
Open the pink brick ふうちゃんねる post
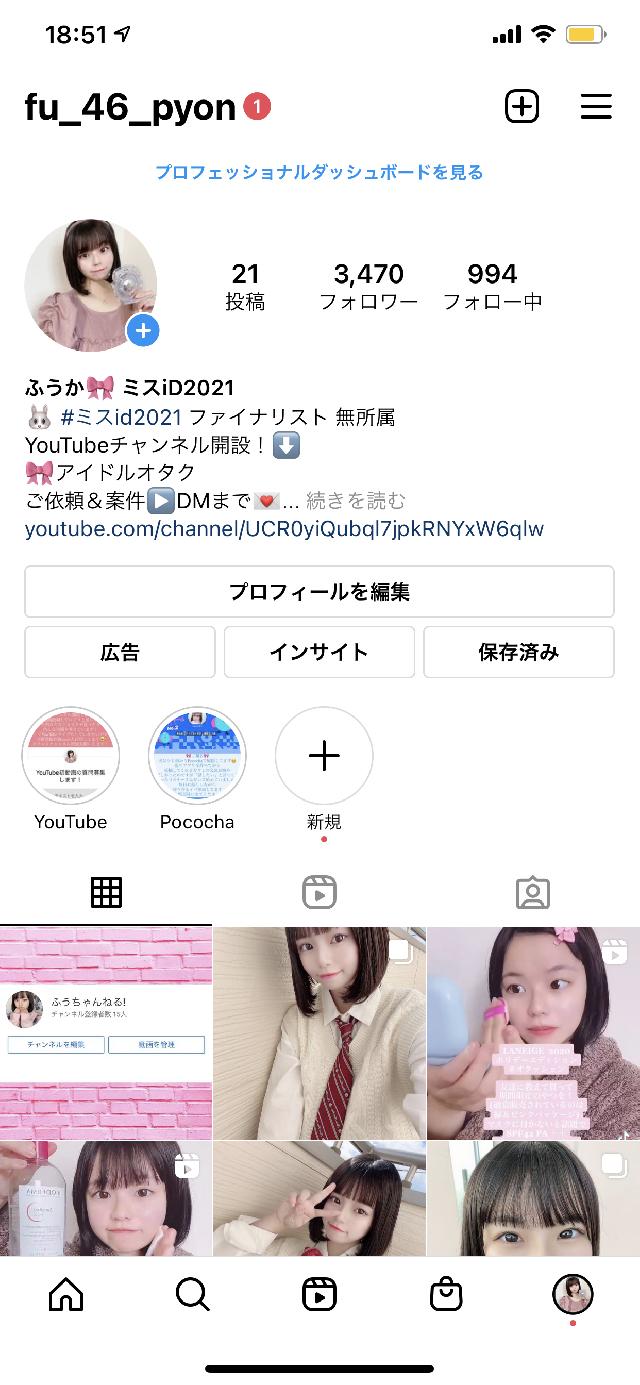106,1032
